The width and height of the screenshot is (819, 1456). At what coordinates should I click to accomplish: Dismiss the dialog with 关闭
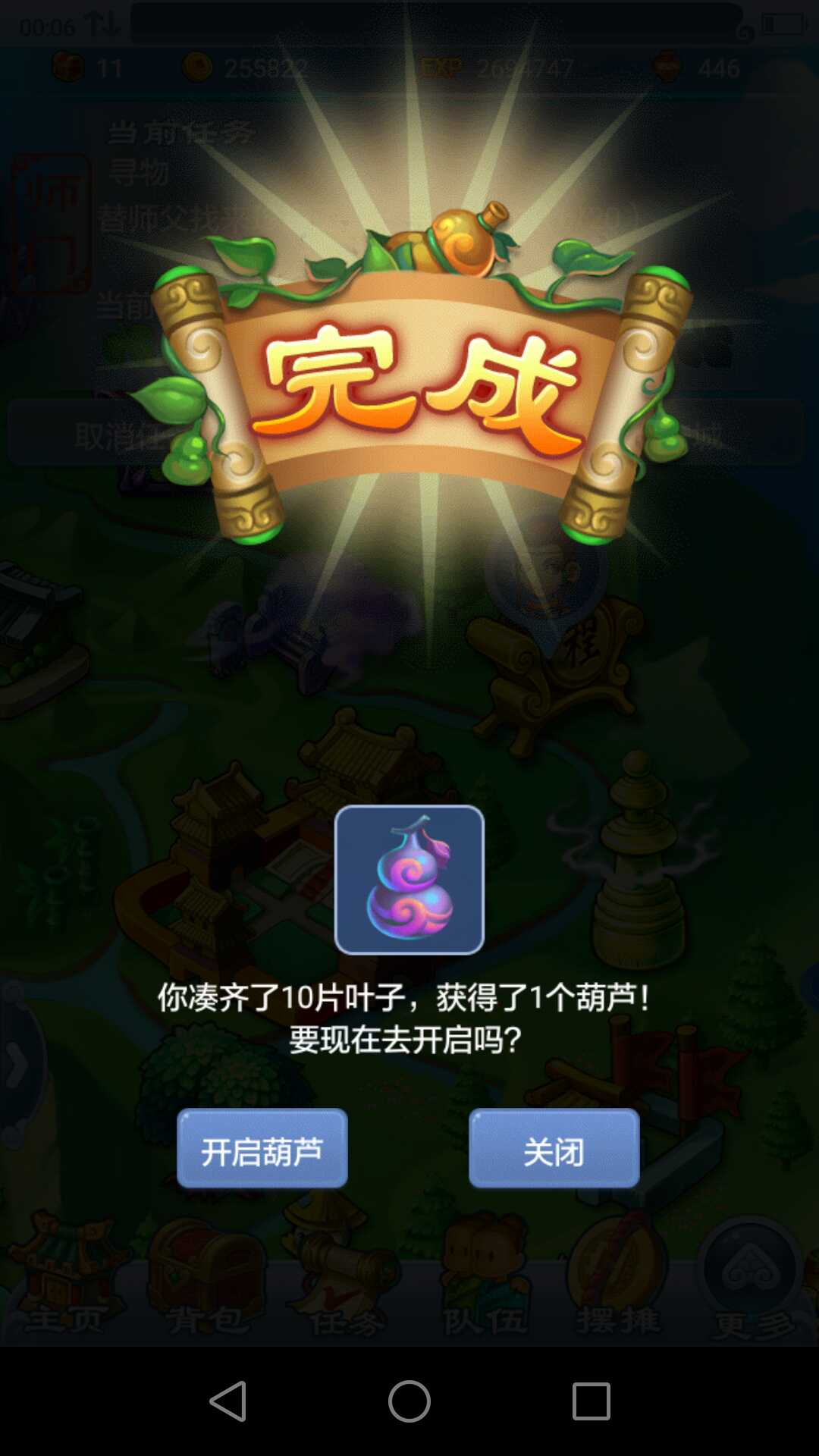554,1148
